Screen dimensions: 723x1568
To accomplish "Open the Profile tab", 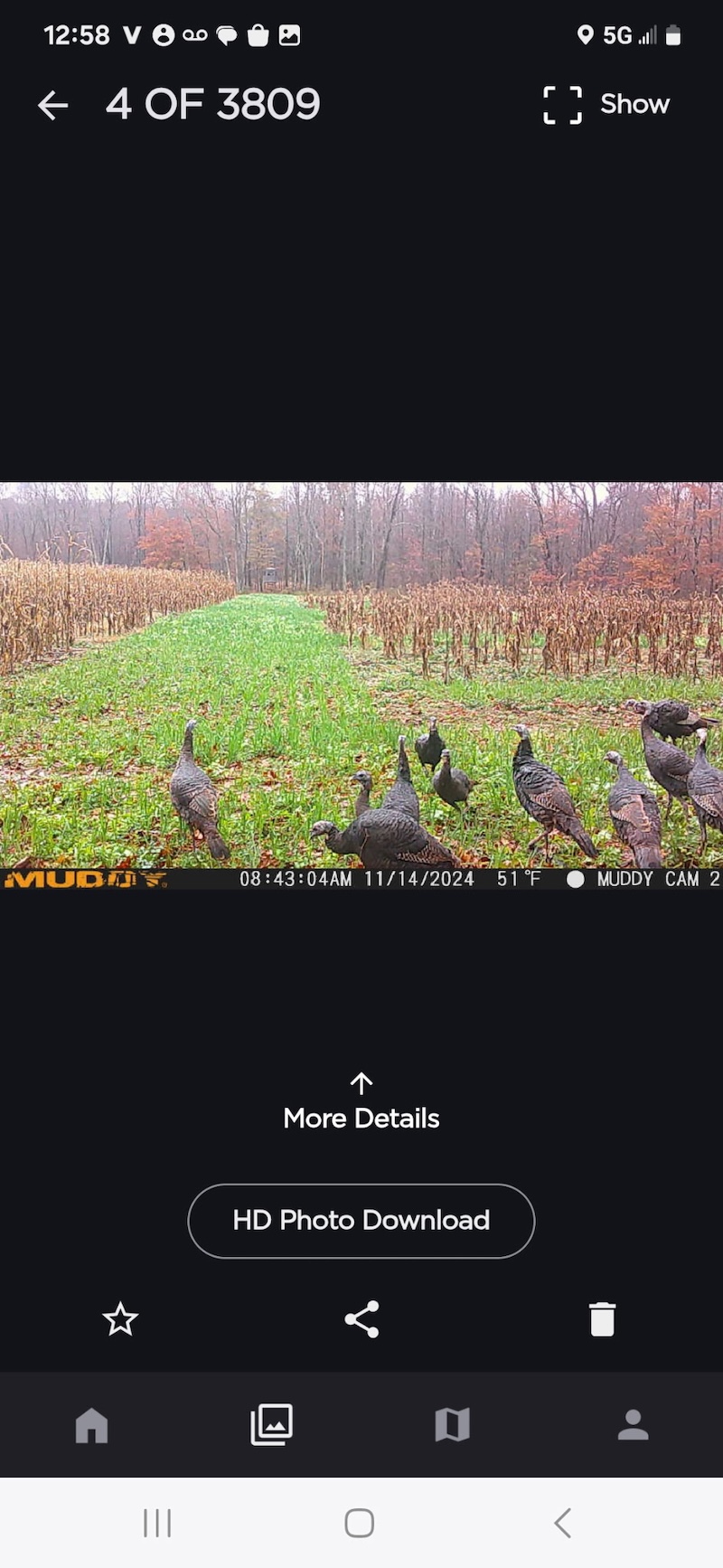I will tap(633, 1425).
